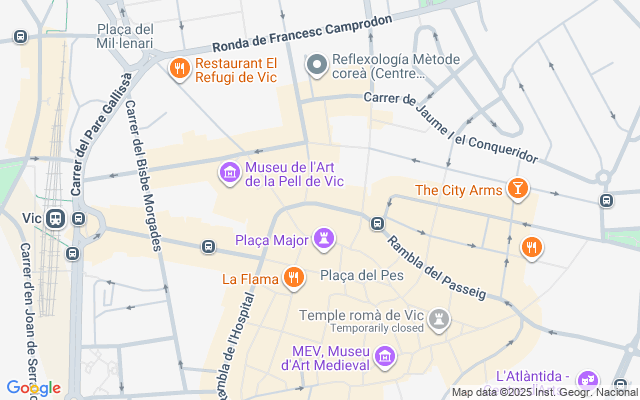Open the Restaurant El Refugi de Vic marker
This screenshot has width=640, height=400.
pos(179,67)
